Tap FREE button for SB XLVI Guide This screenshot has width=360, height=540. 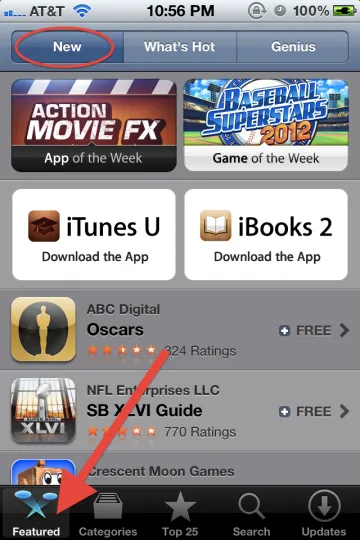305,411
